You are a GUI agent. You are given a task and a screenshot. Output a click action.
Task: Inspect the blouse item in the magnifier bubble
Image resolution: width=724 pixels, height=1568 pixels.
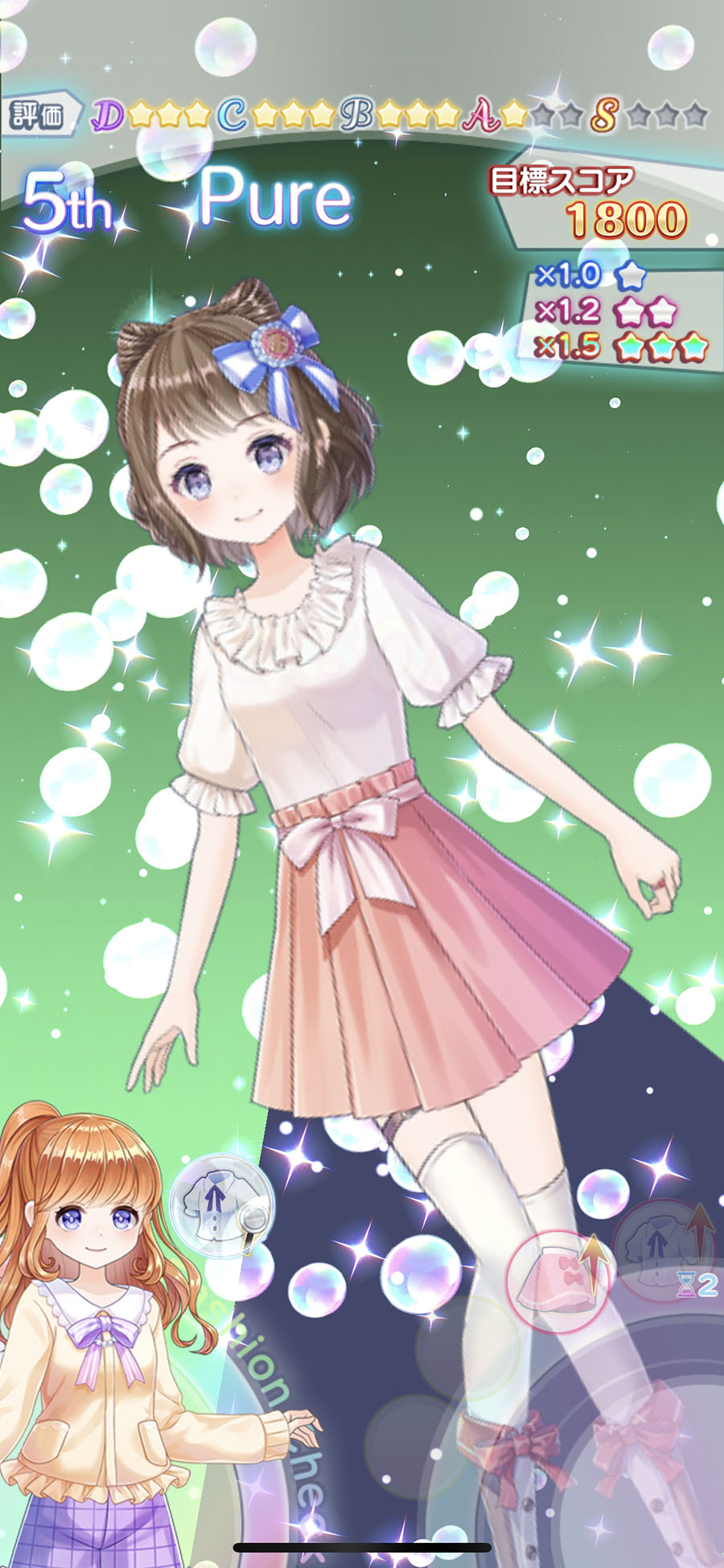(x=221, y=1205)
